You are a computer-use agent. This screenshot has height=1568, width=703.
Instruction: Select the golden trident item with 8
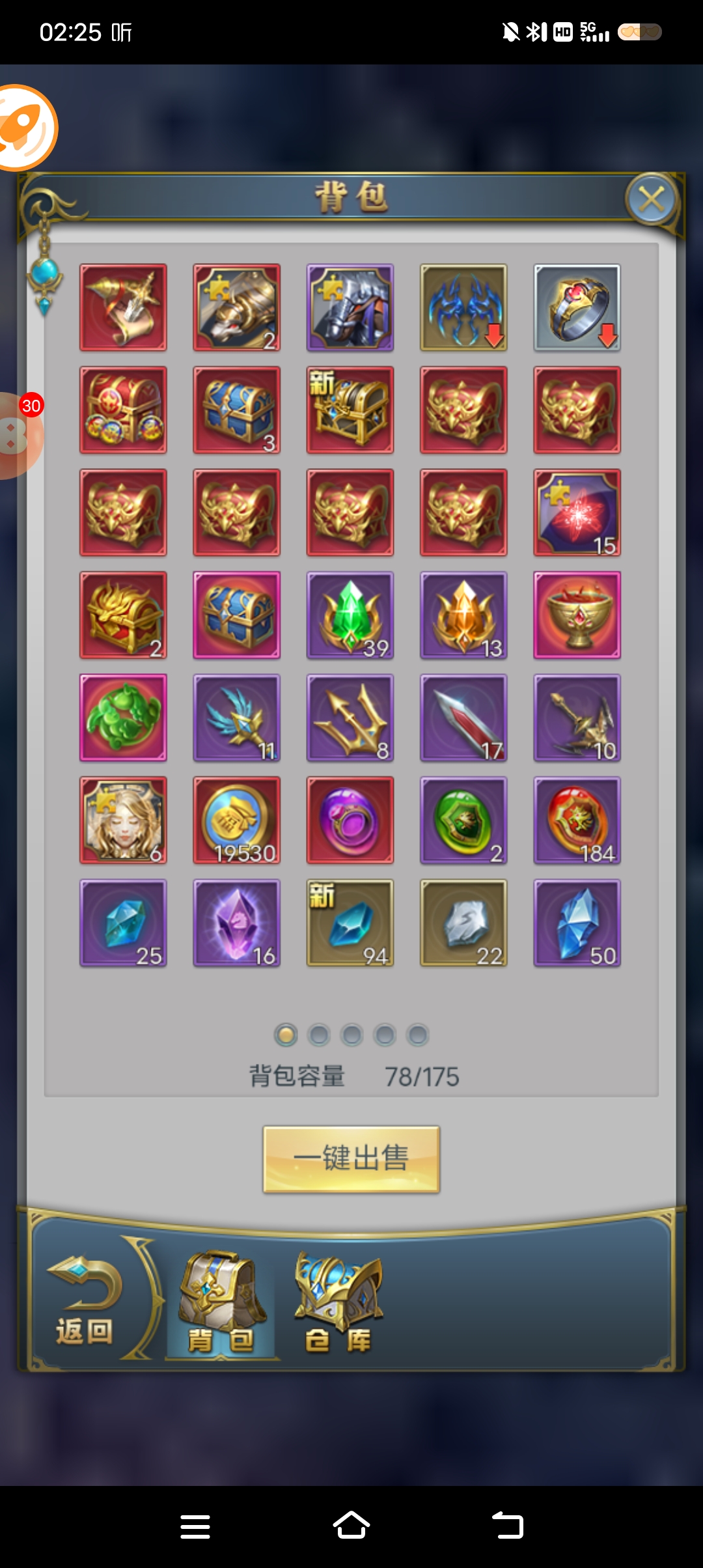[350, 718]
